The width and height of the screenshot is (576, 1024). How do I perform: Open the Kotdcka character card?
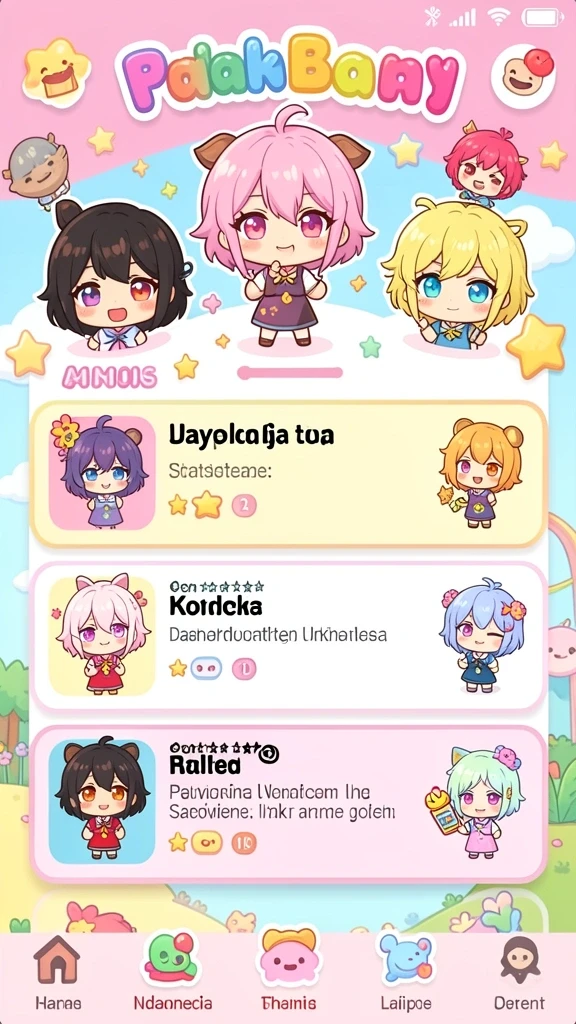(288, 637)
